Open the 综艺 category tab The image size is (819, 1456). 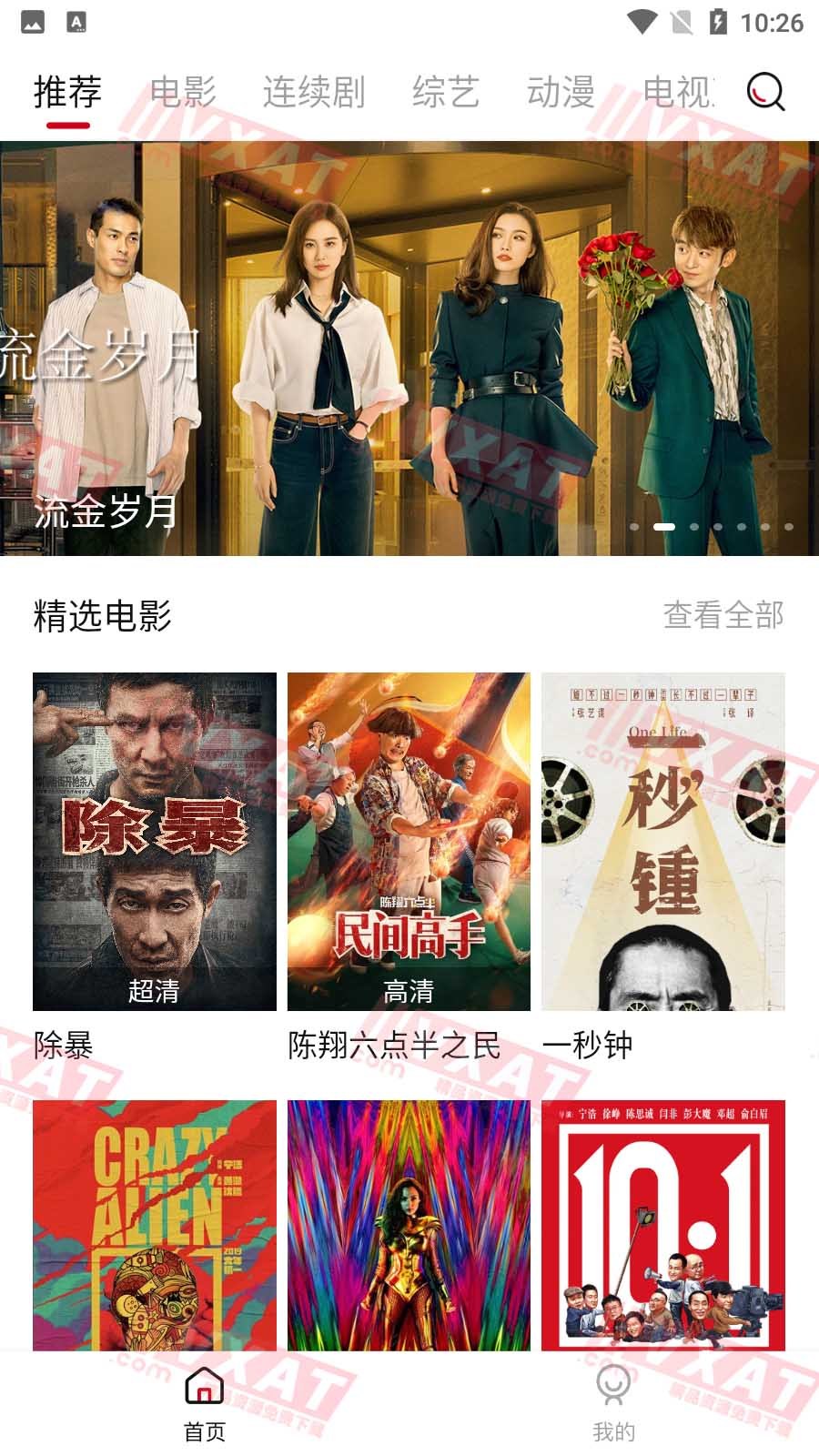445,90
